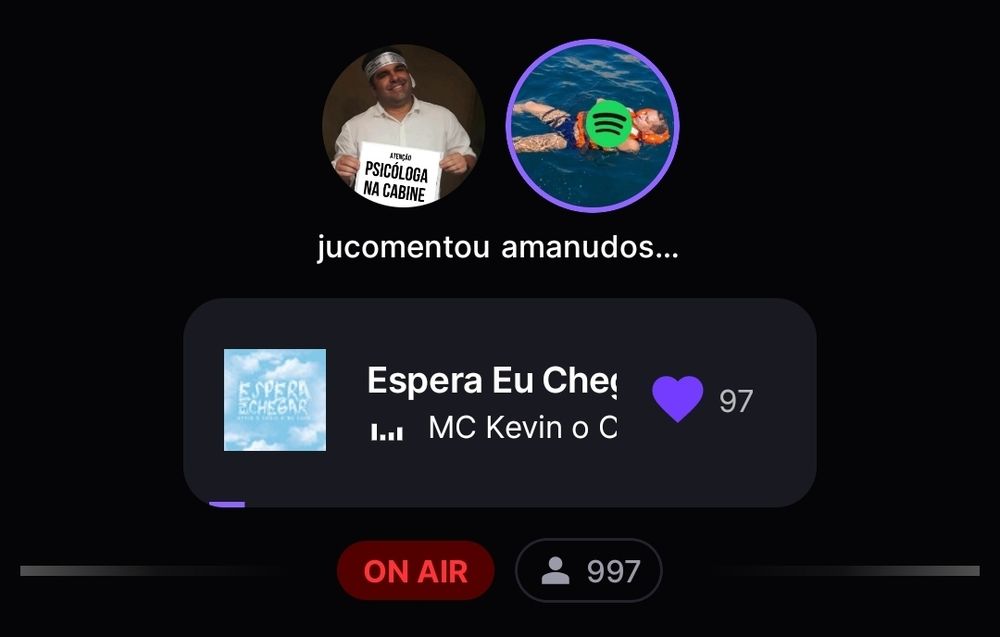Open jucomentou's host profile picture
Viewport: 1000px width, 637px height.
tap(403, 126)
